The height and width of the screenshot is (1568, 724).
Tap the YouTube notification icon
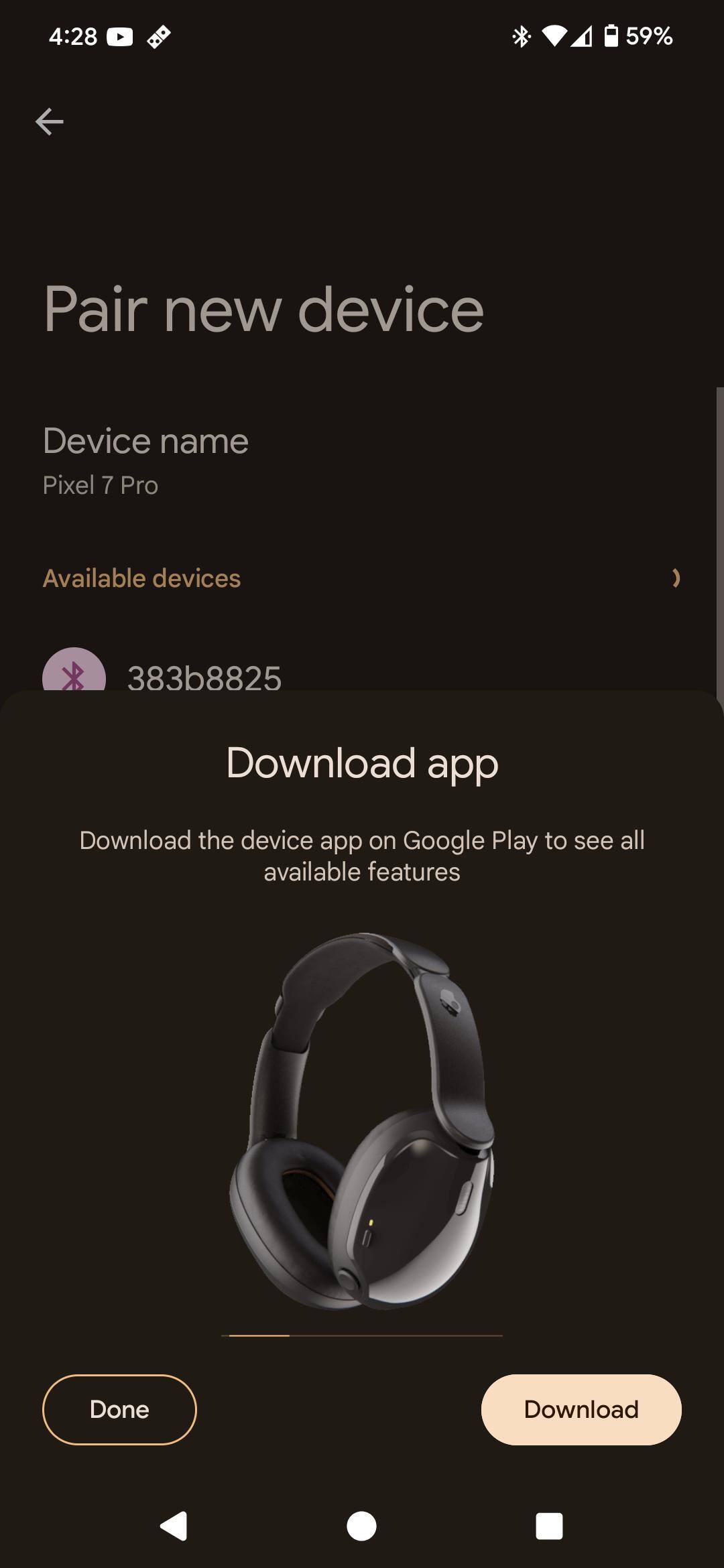(121, 37)
